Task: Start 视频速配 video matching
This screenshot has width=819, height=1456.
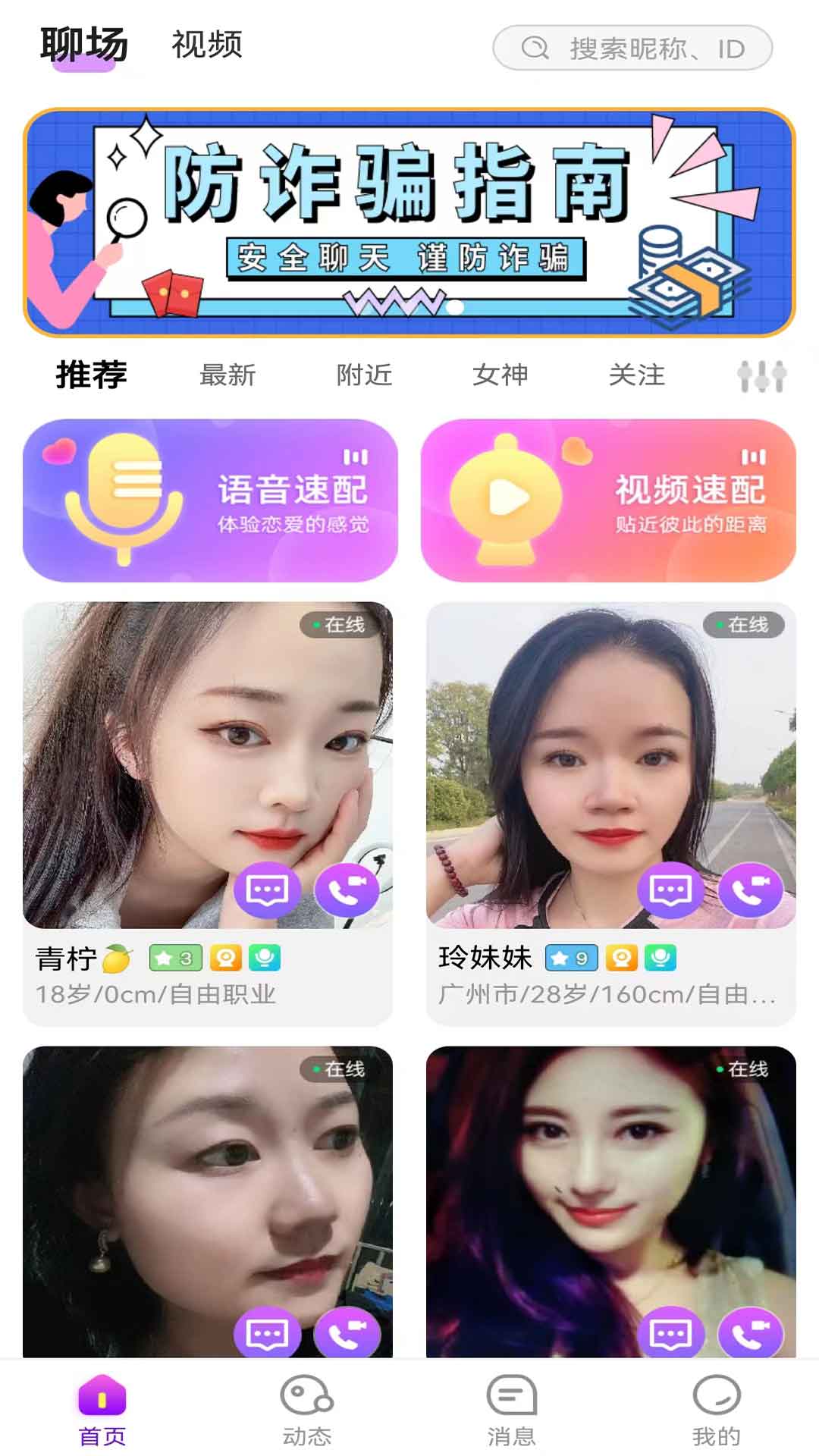Action: 608,500
